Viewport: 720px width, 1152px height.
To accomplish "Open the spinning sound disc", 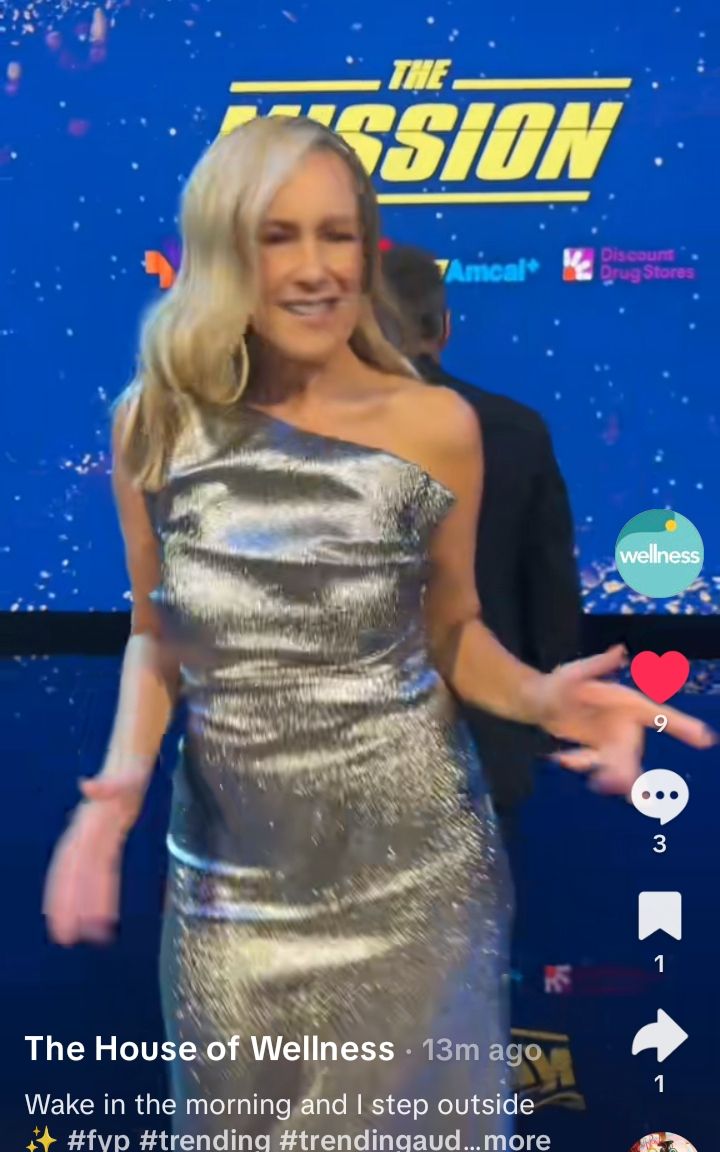I will (x=662, y=1142).
